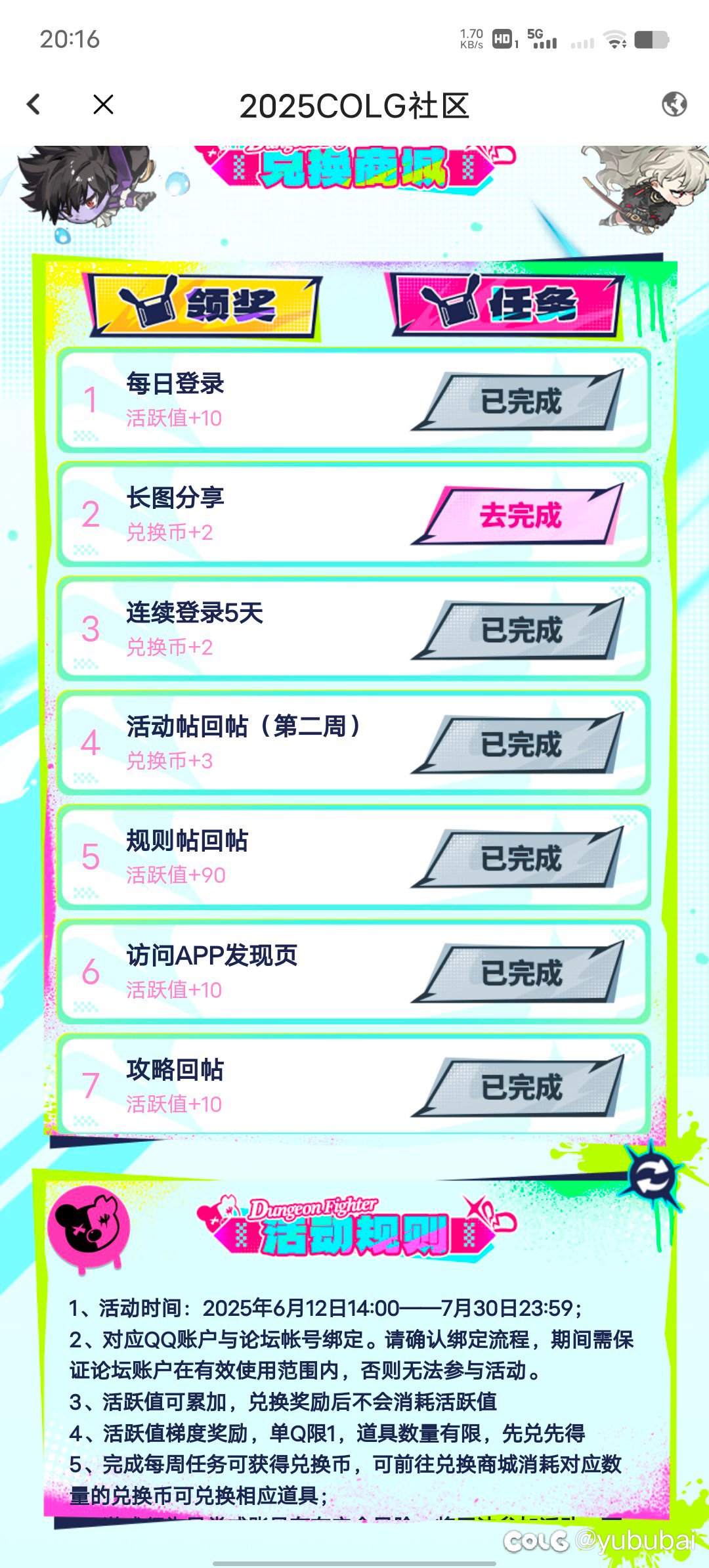This screenshot has width=709, height=1568.
Task: Tap 已完成 button for 每日登录
Action: [519, 401]
